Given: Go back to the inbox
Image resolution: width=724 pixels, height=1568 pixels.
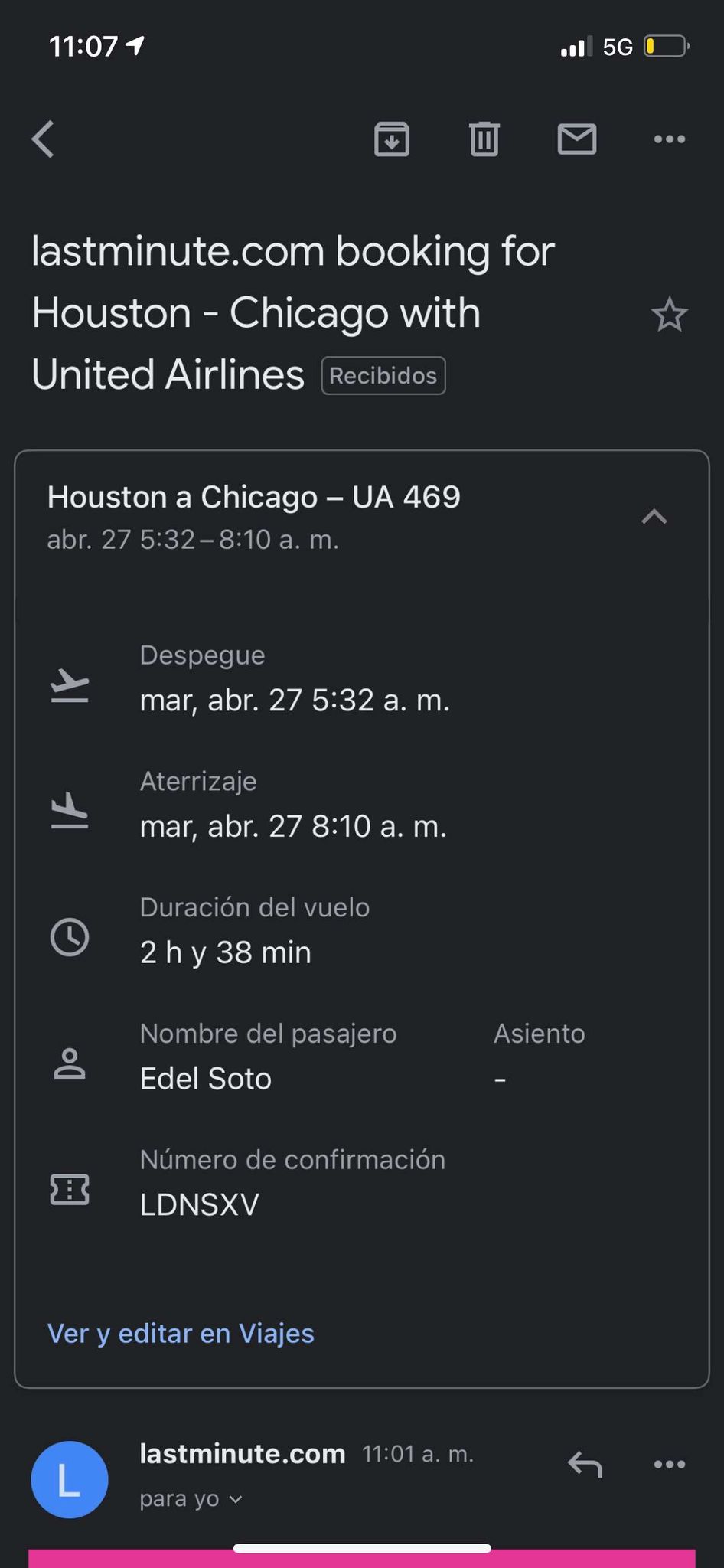Looking at the screenshot, I should tap(43, 139).
